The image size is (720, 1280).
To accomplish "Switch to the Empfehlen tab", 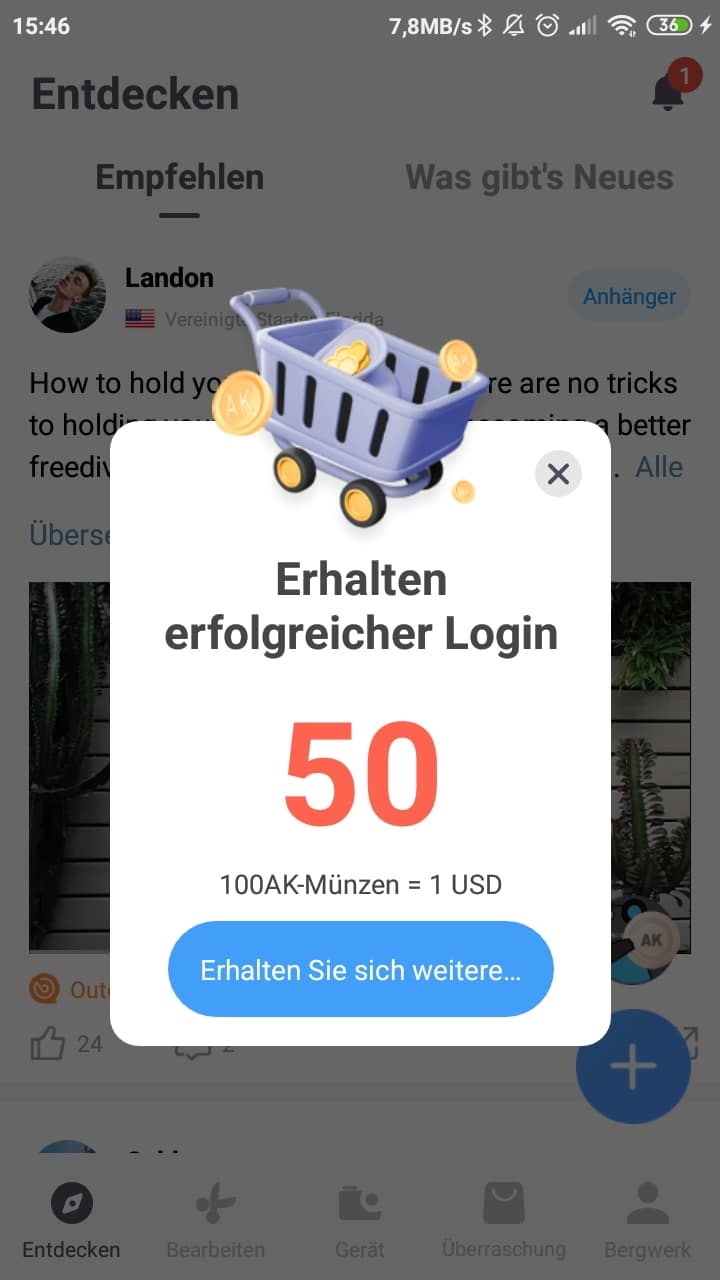I will click(180, 178).
